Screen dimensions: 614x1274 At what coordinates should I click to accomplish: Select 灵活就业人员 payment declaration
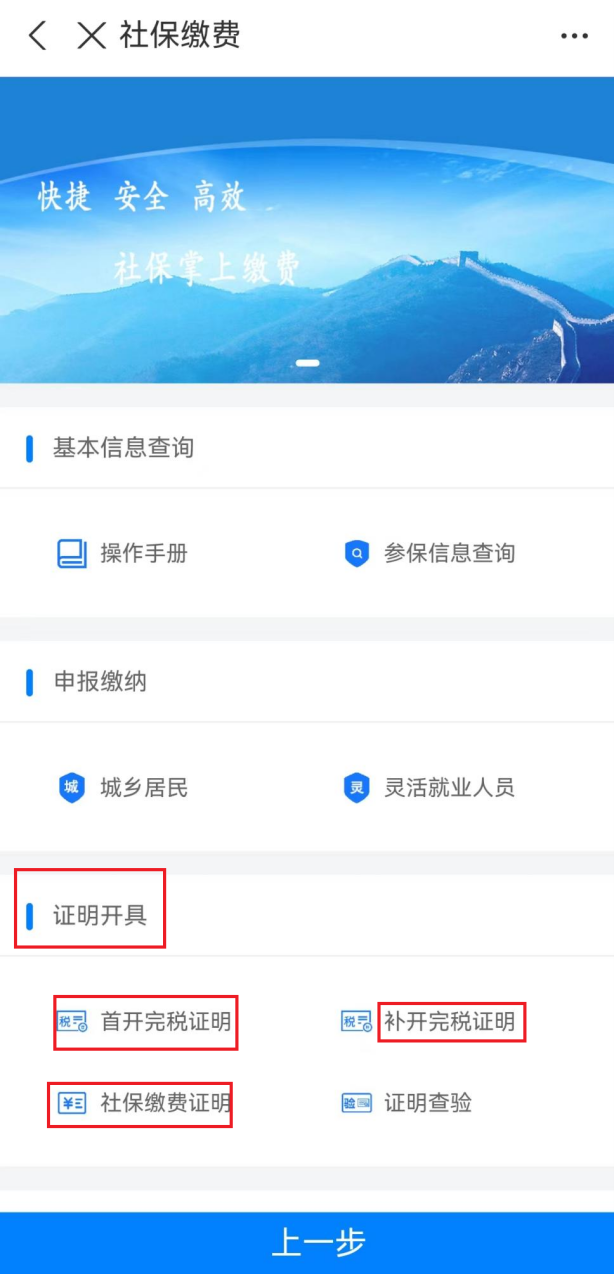(429, 788)
